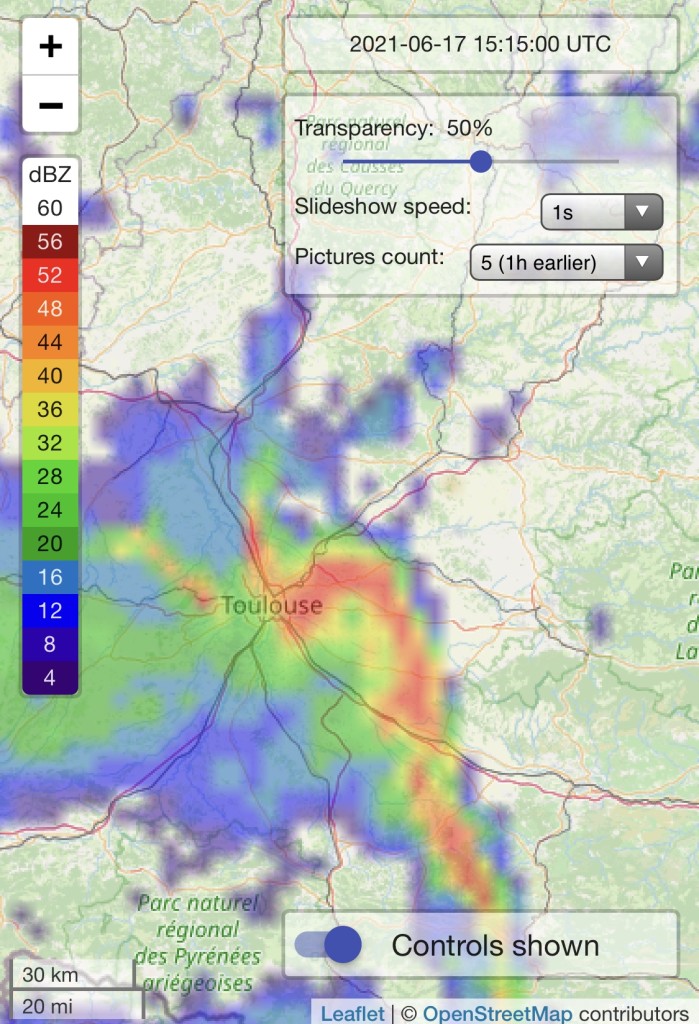Screen dimensions: 699x1024
Task: Zoom in on the radar map
Action: 50,46
